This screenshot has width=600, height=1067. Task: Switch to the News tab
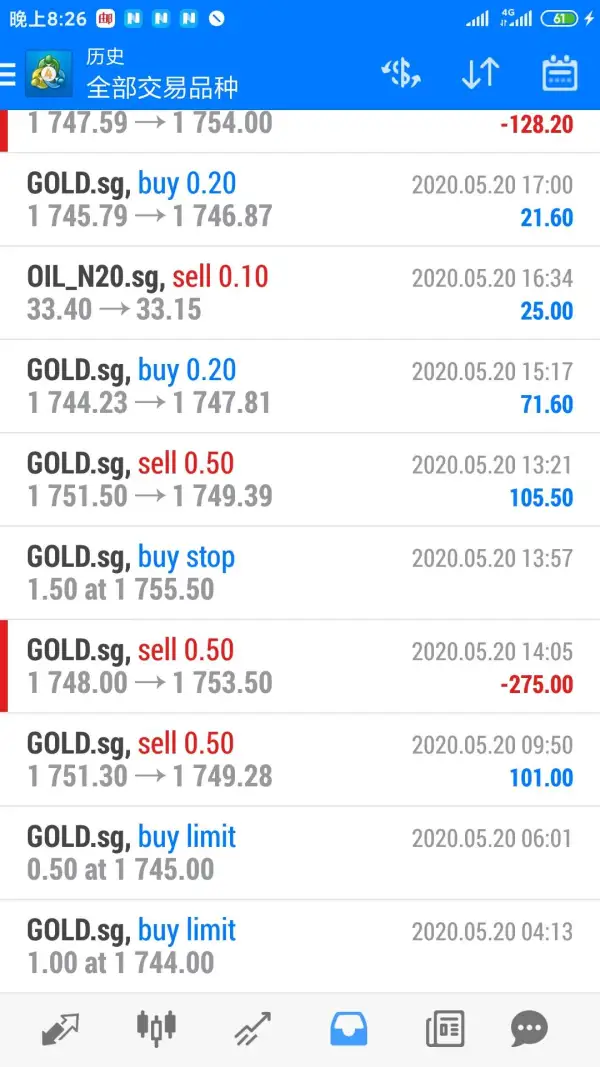tap(444, 1029)
